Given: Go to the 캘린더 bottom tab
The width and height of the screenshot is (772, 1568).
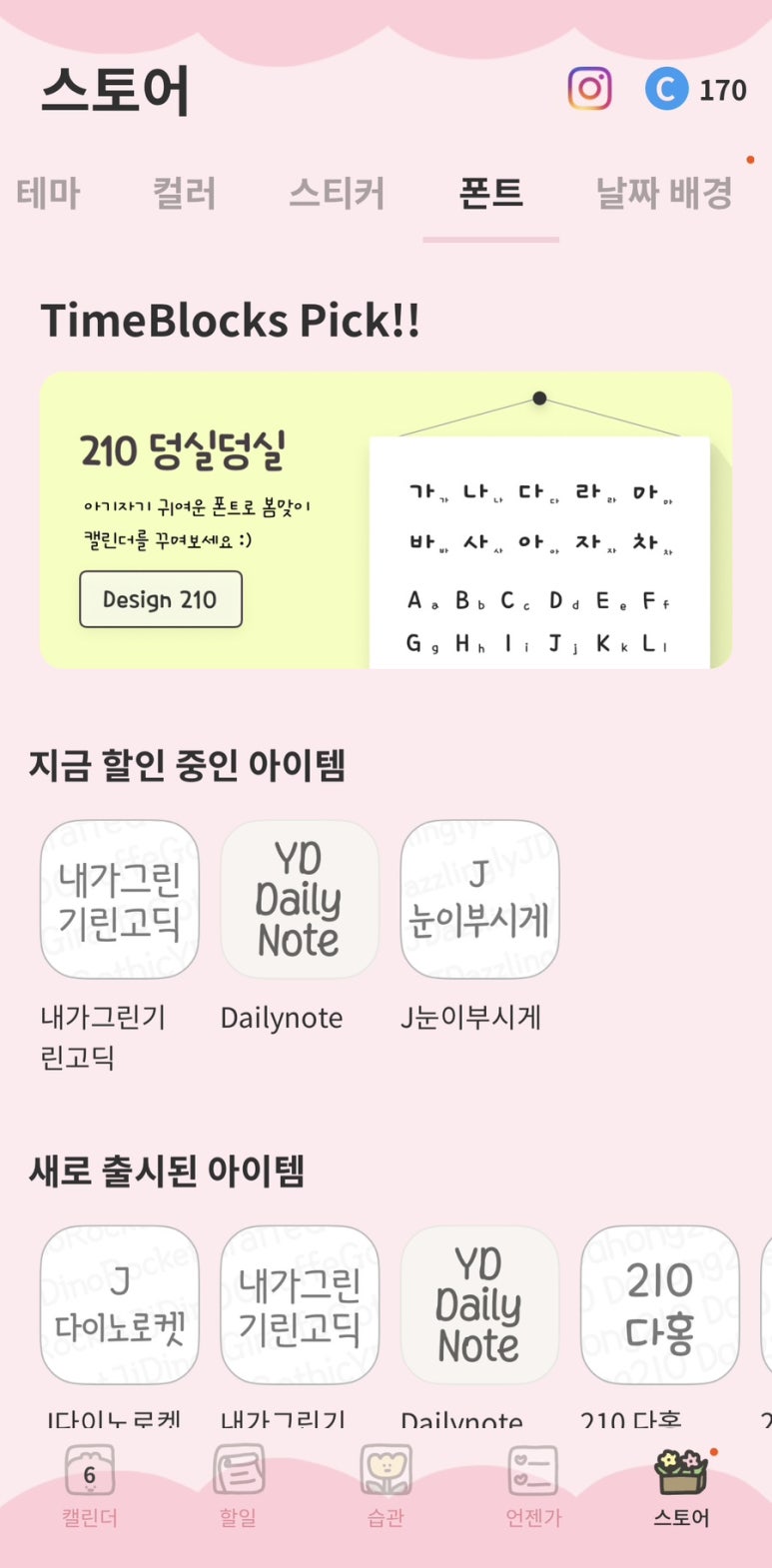Looking at the screenshot, I should click(x=90, y=1486).
